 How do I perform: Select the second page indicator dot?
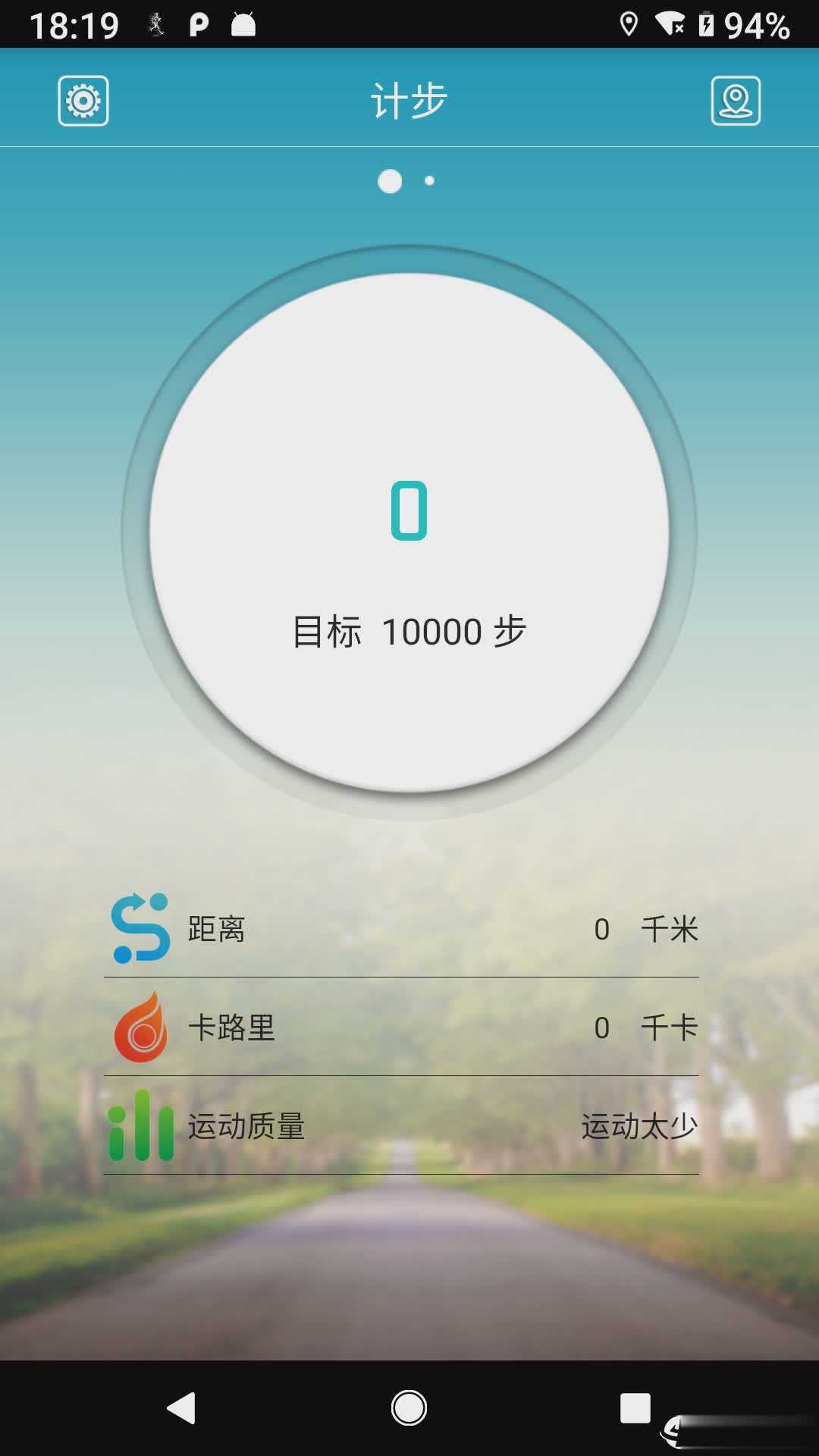point(430,180)
